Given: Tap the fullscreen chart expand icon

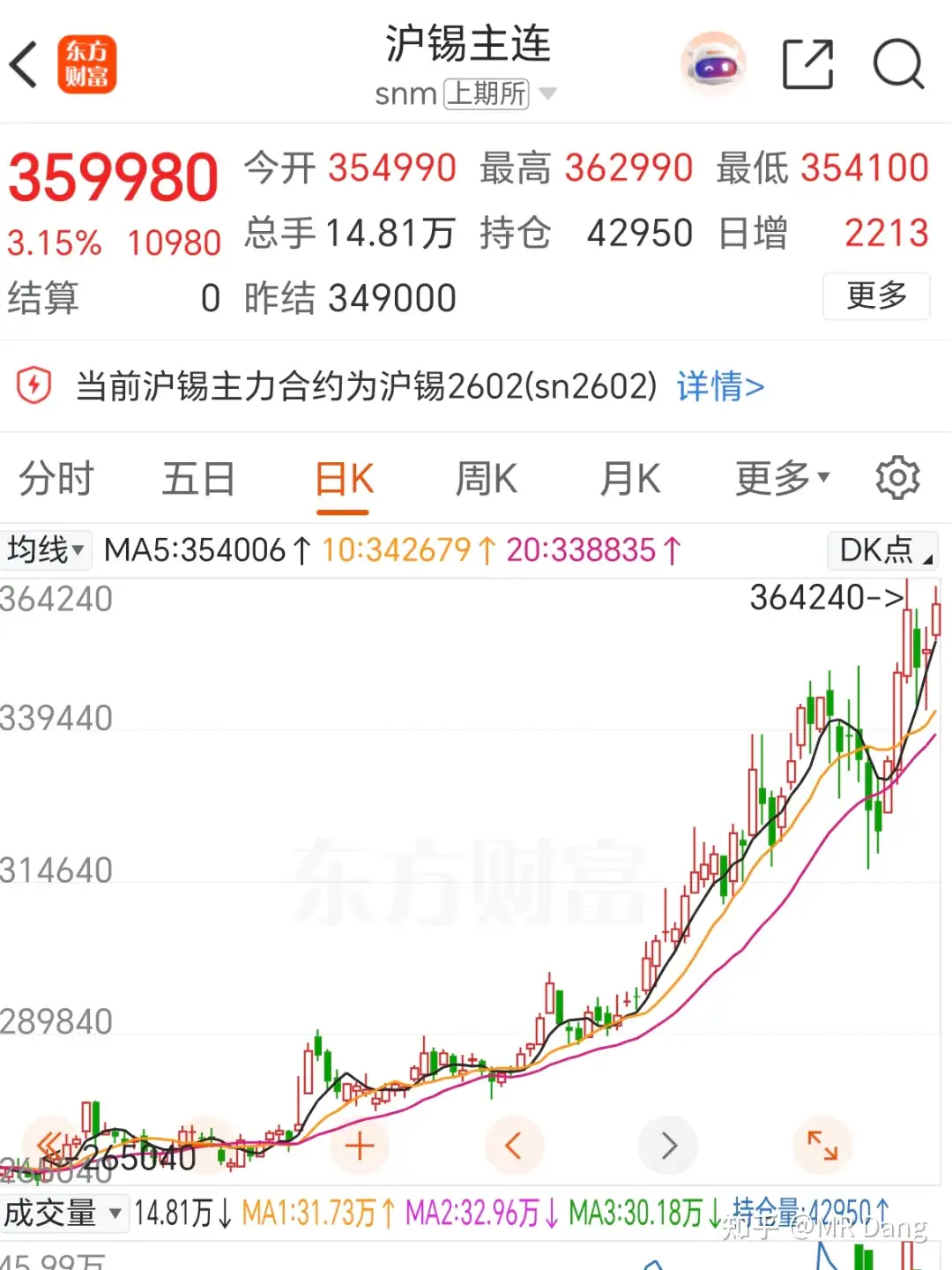Looking at the screenshot, I should point(822,1146).
